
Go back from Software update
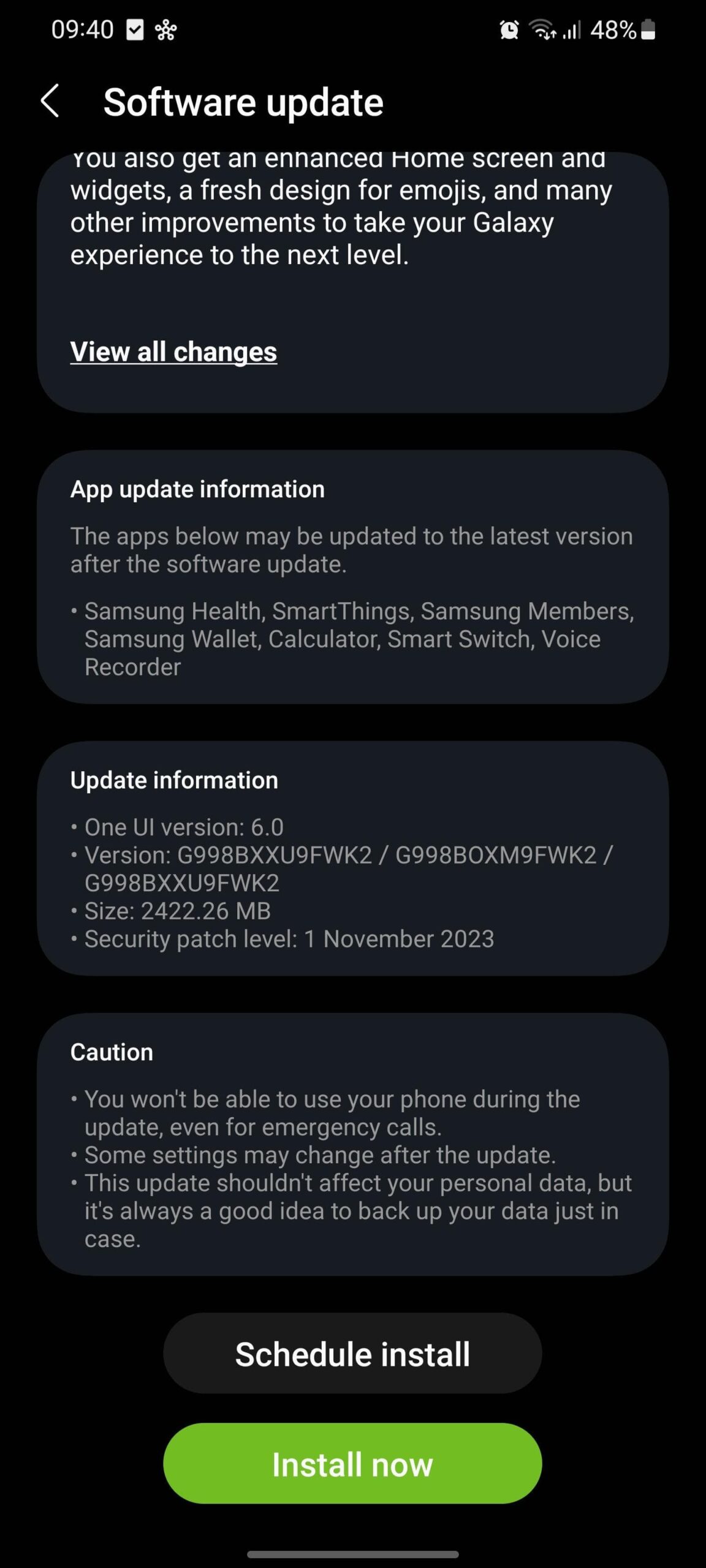(50, 101)
